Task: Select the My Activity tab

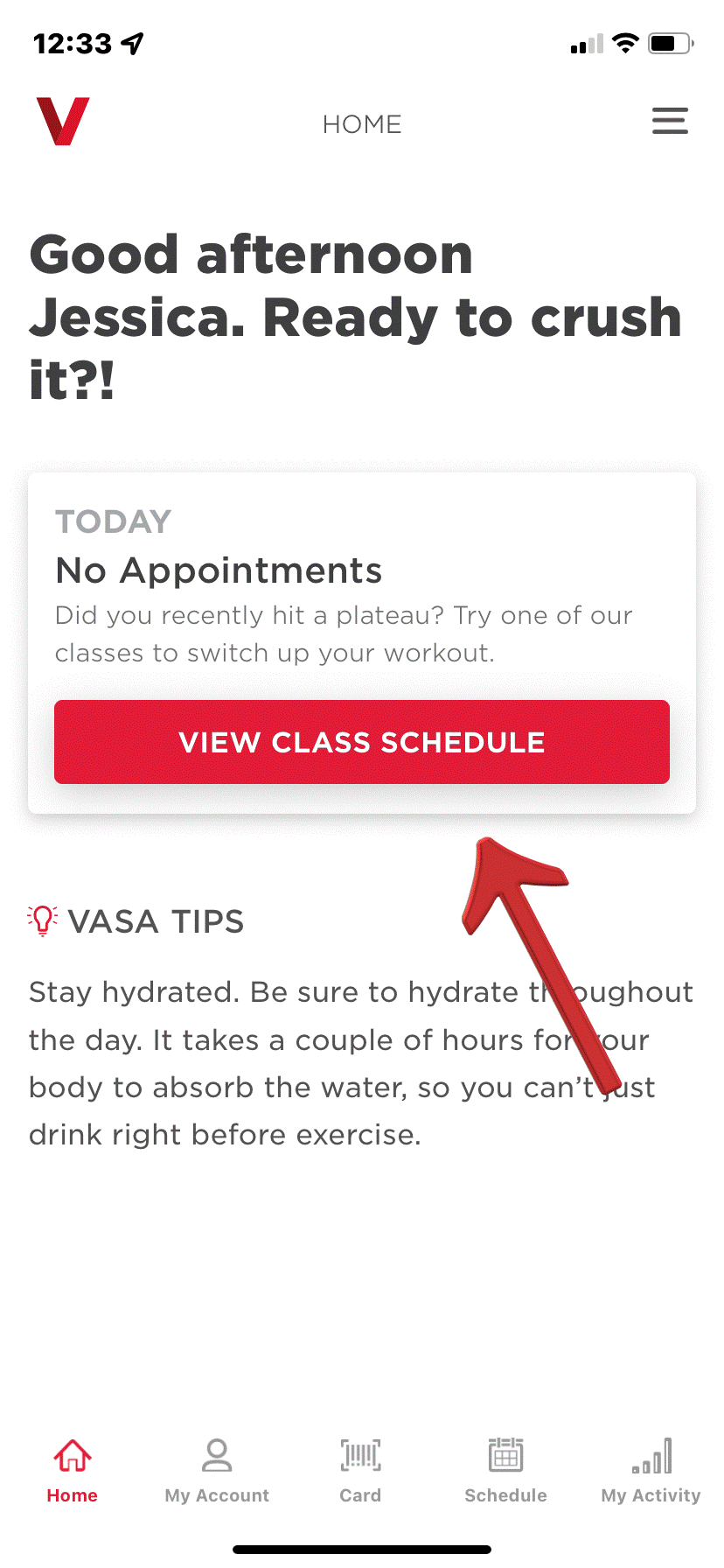Action: tap(651, 1470)
